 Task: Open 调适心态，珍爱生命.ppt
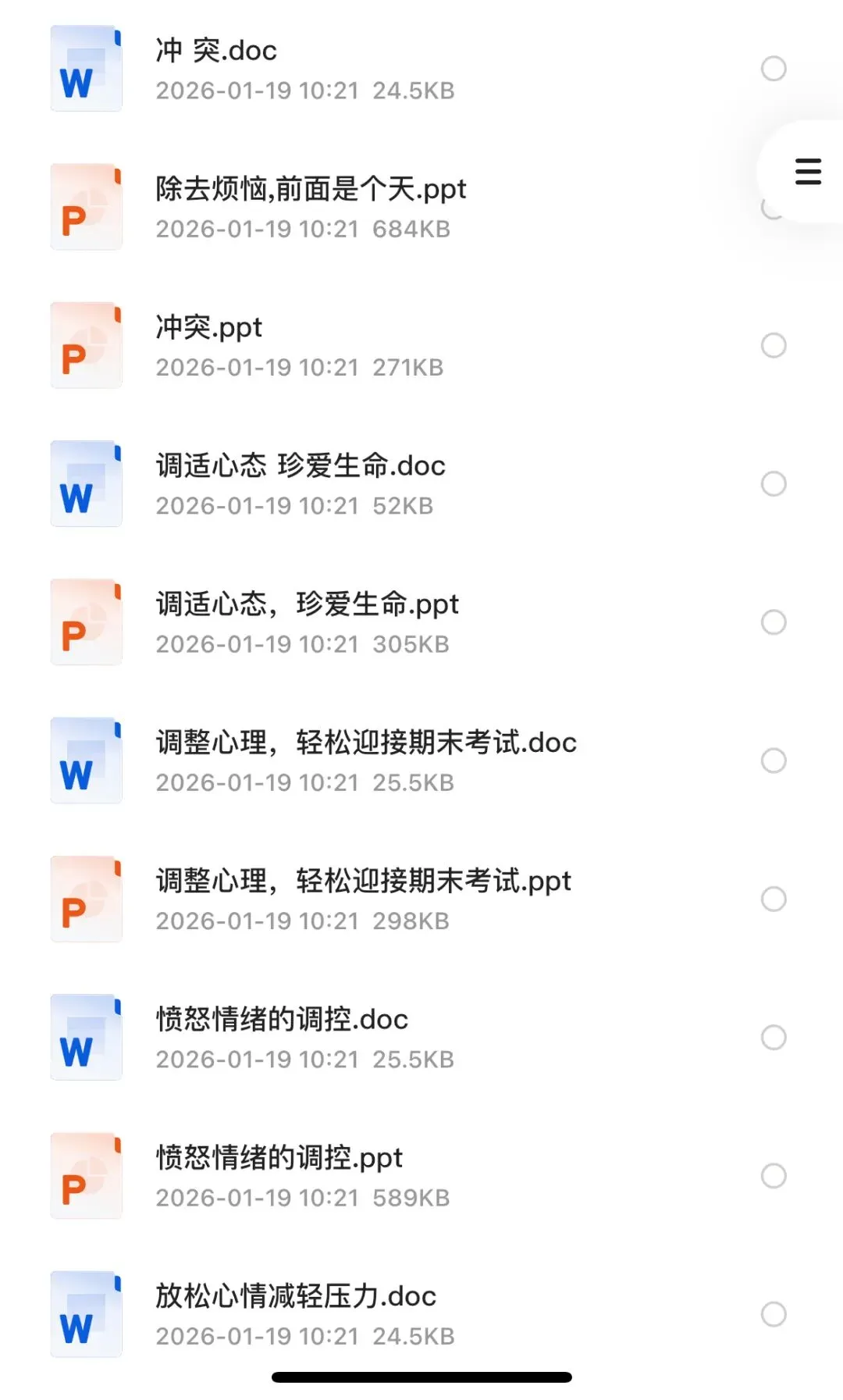coord(307,604)
